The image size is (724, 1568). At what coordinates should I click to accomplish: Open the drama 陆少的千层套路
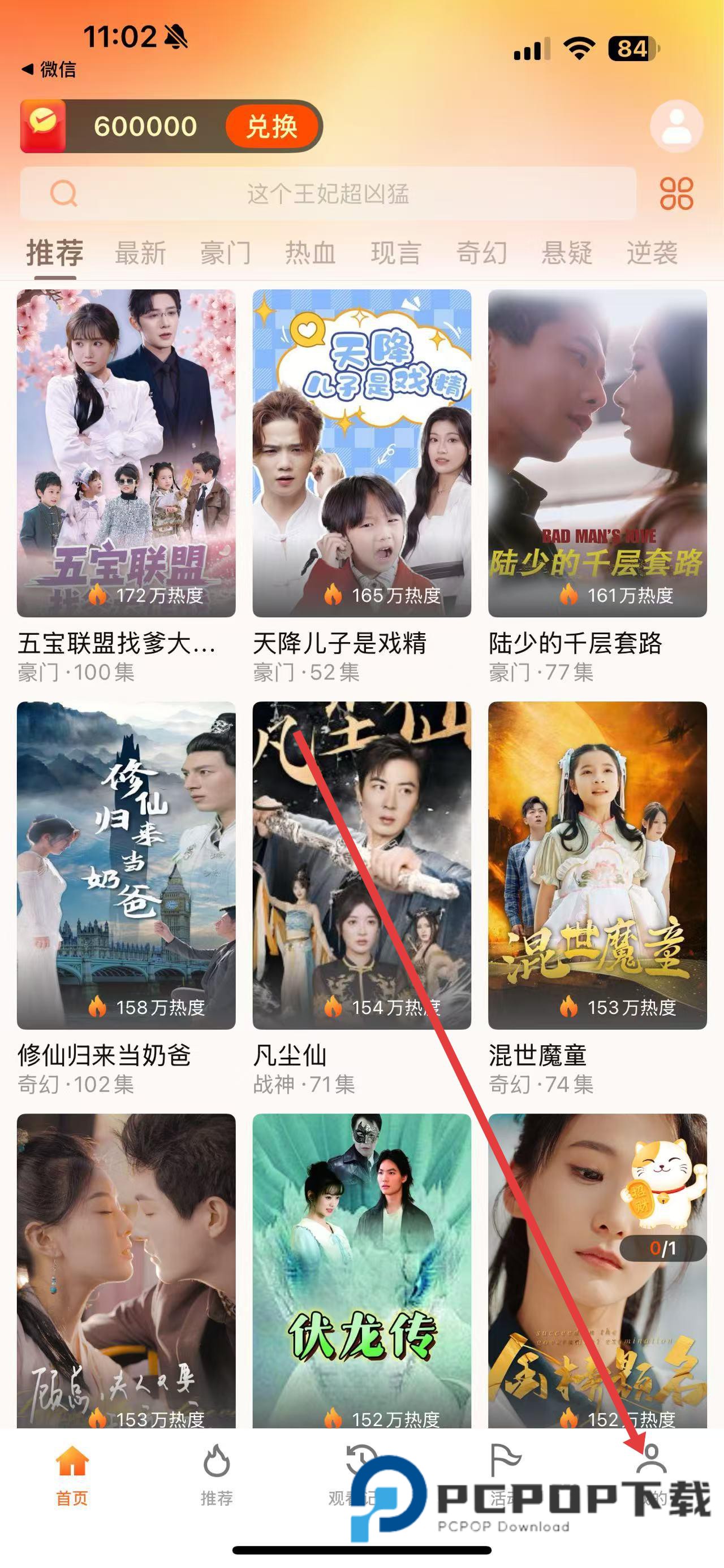click(597, 453)
